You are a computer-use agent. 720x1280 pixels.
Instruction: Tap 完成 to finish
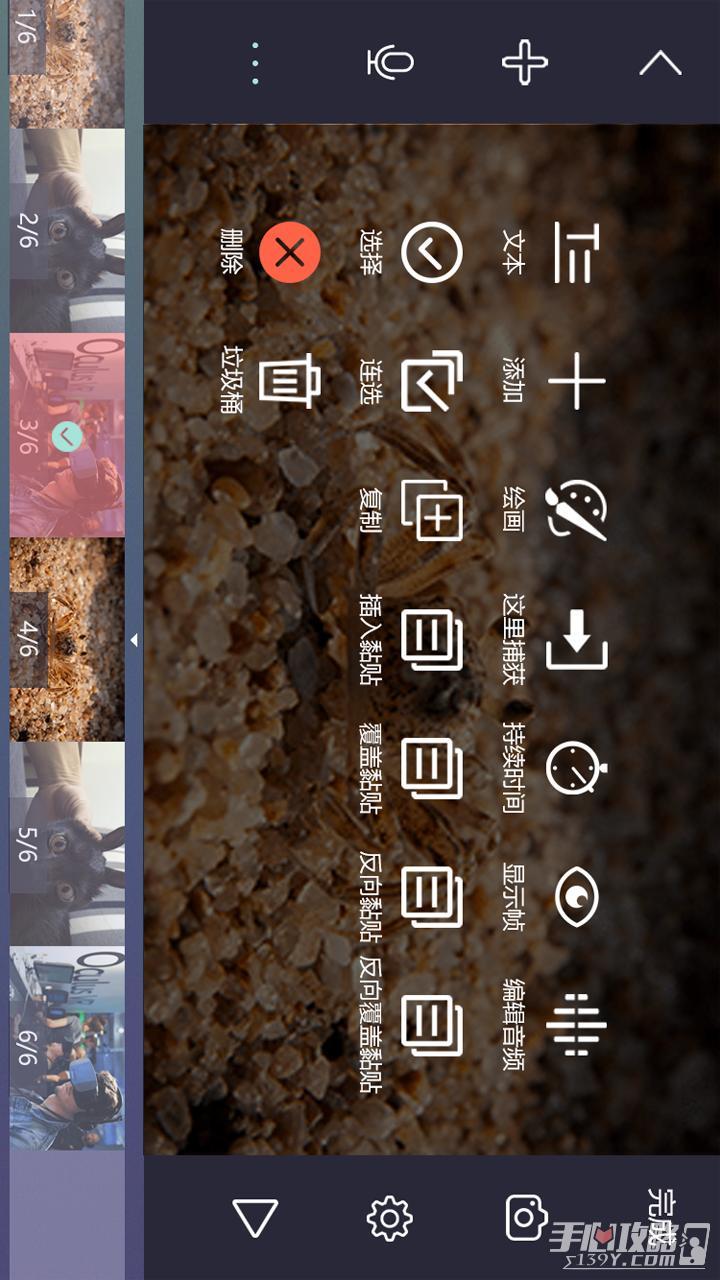point(660,1217)
